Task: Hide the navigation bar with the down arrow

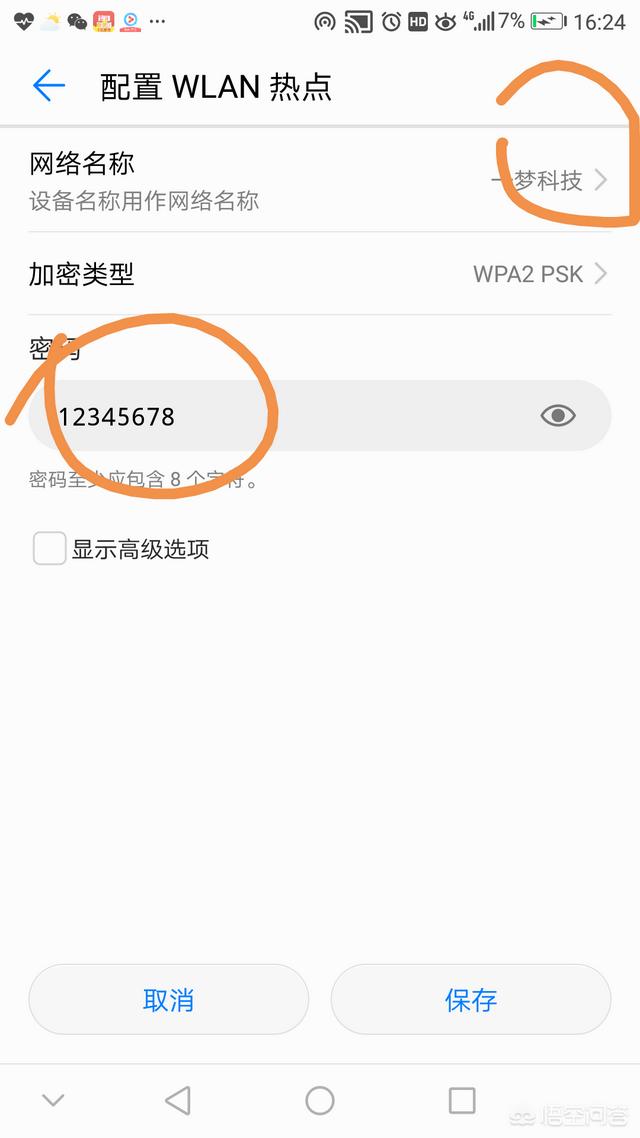Action: coord(53,1100)
